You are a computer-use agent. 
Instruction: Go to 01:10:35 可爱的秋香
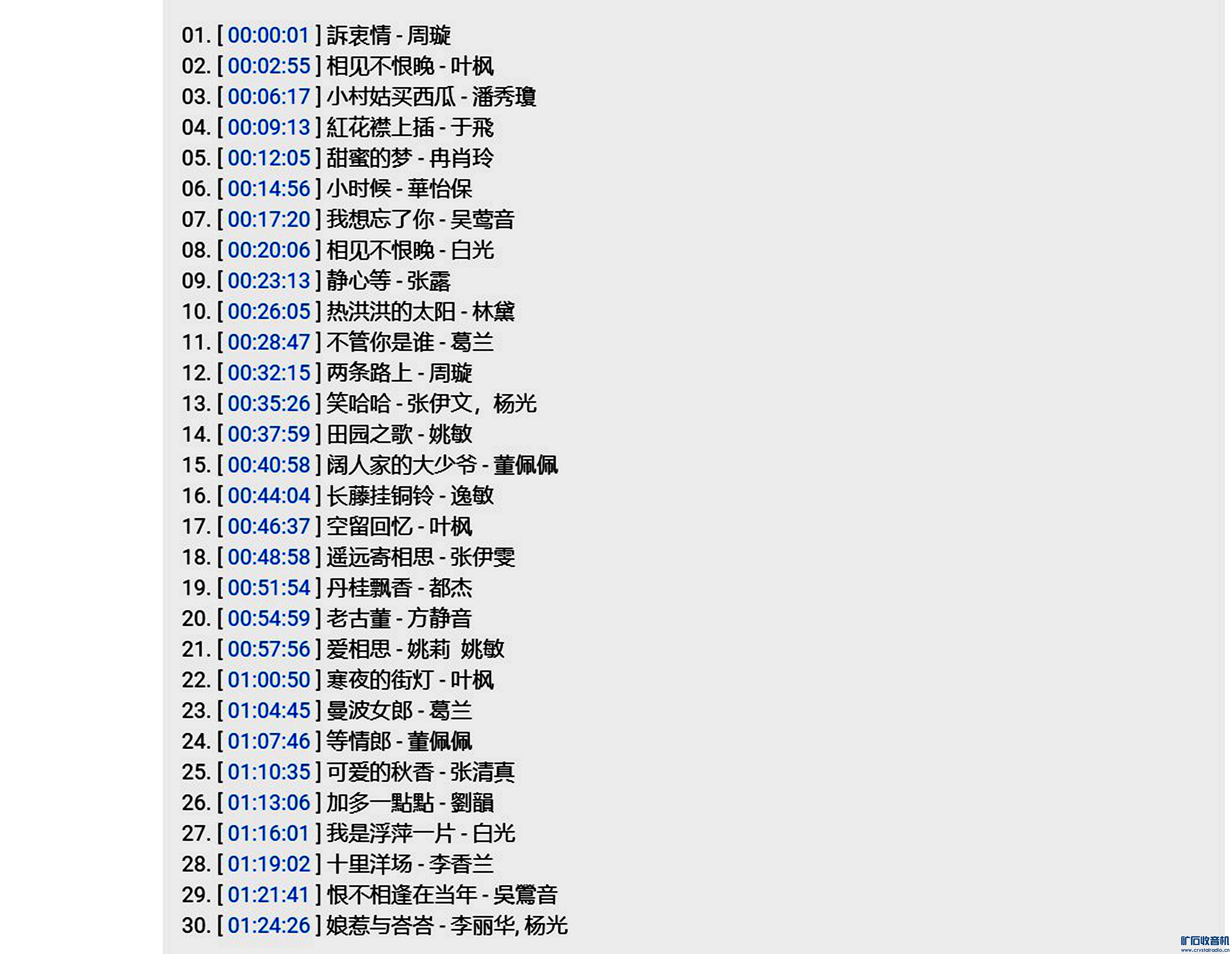pyautogui.click(x=269, y=772)
